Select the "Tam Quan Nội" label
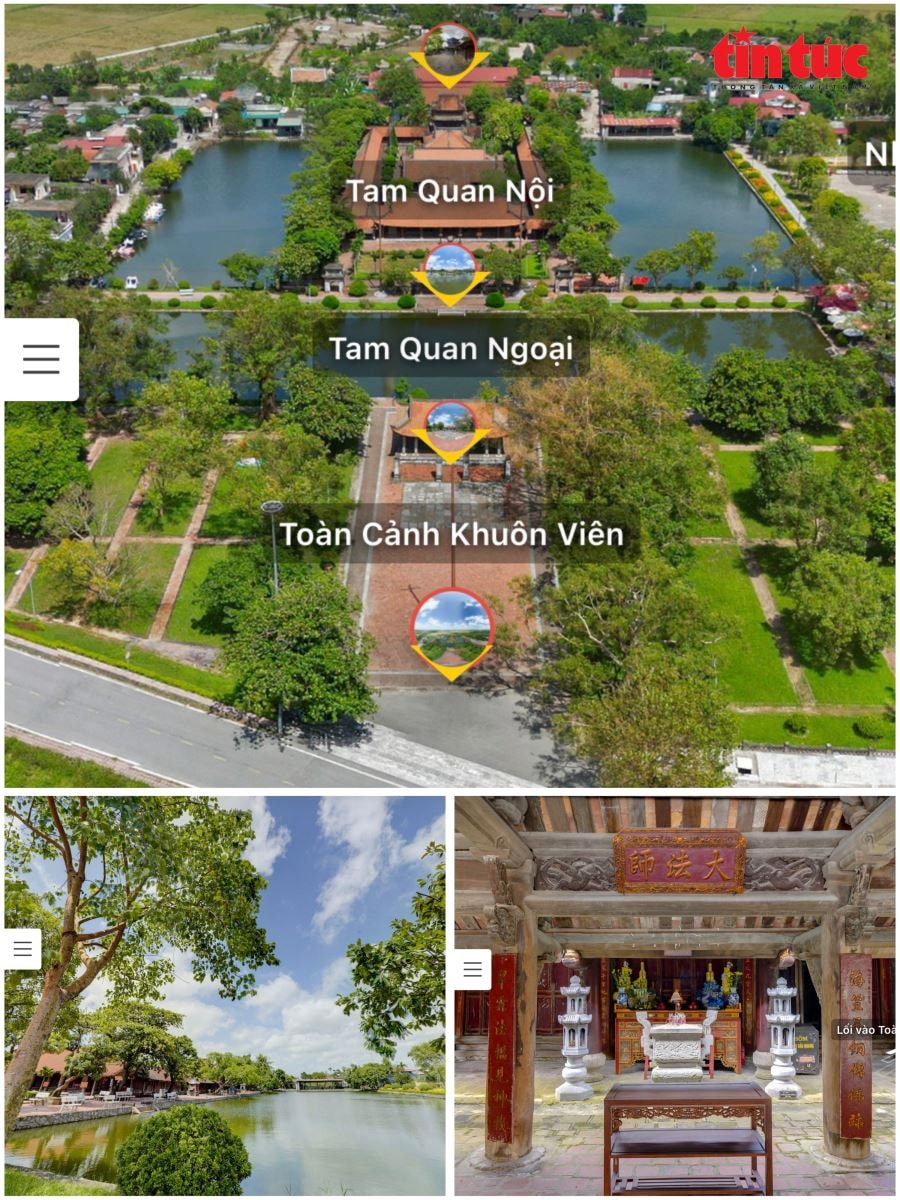The height and width of the screenshot is (1200, 900). 452,190
